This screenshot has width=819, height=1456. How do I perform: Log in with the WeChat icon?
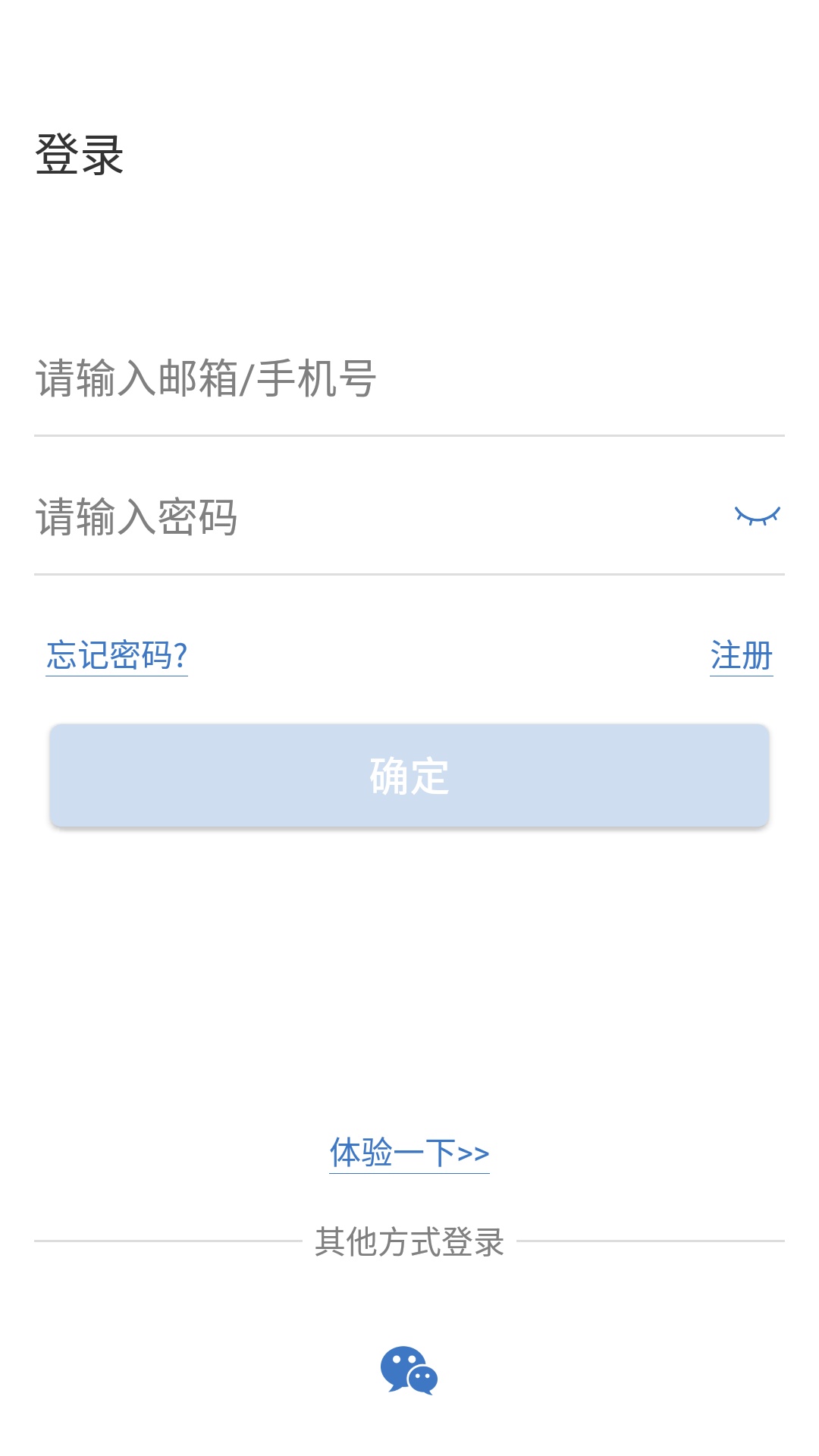coord(409,1370)
